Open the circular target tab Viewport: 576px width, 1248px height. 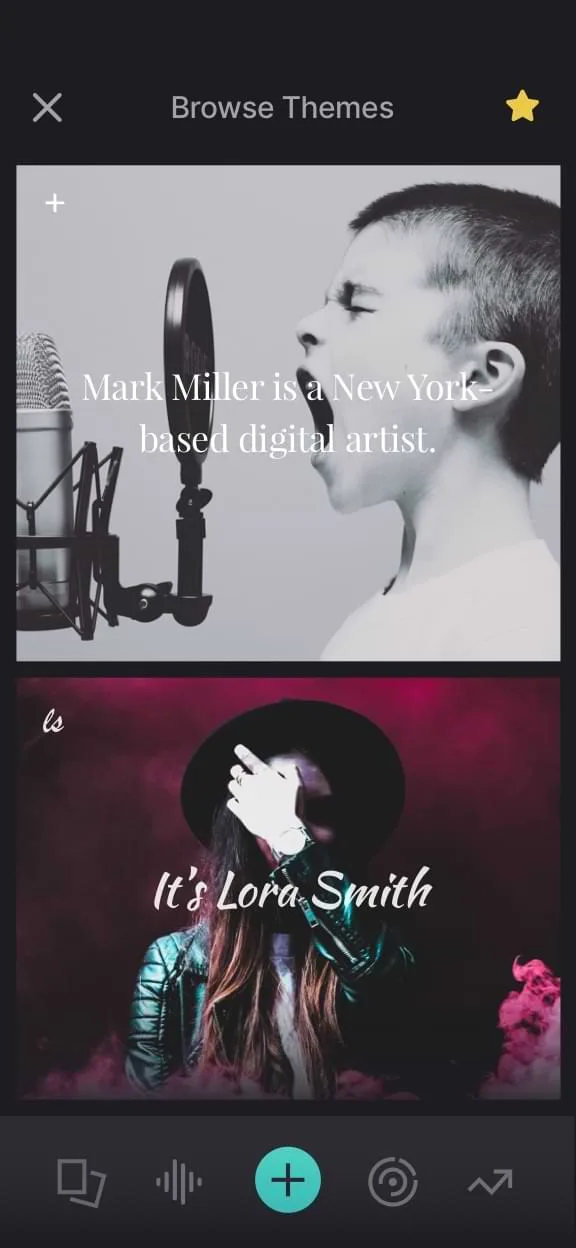393,1183
